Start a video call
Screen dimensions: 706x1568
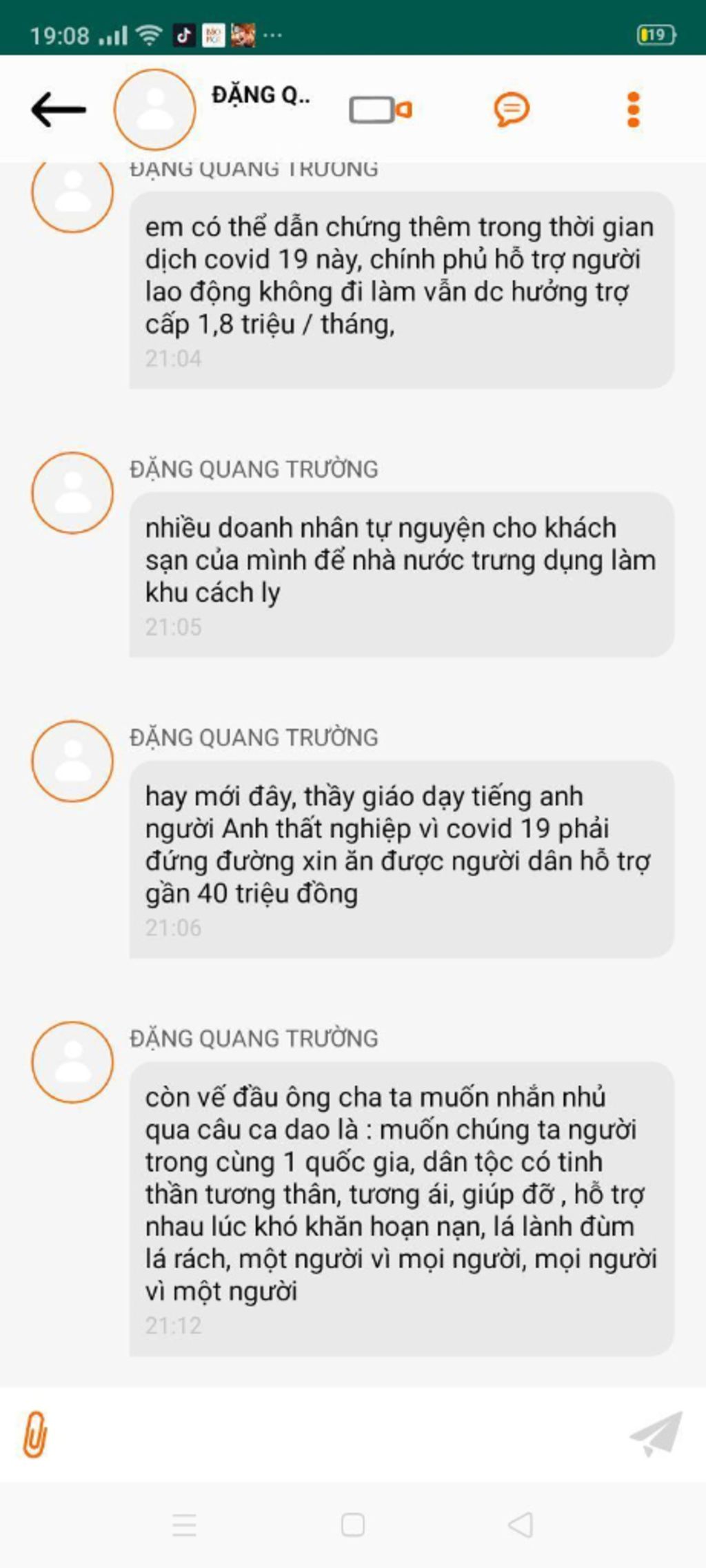click(x=380, y=110)
